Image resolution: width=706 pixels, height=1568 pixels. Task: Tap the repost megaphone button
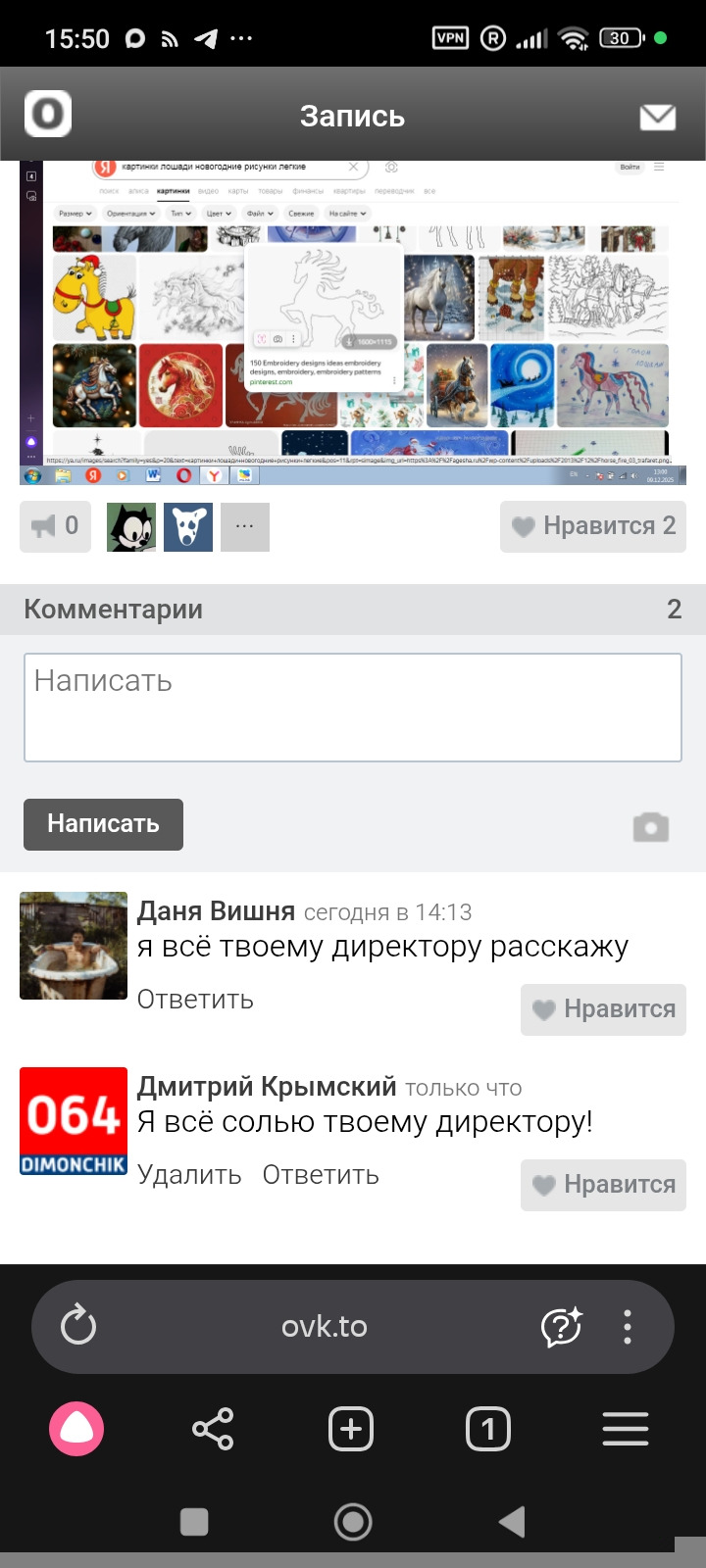pos(55,526)
